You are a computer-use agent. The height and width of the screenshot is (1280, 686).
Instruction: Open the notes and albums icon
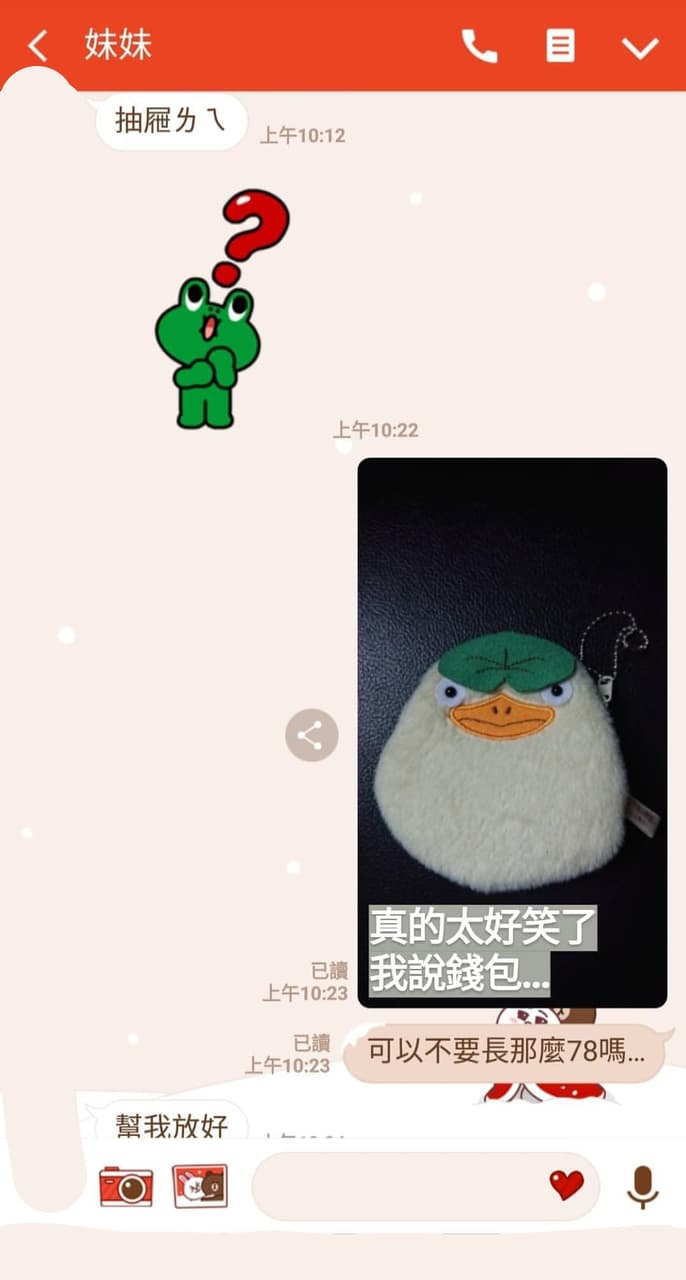coord(560,46)
